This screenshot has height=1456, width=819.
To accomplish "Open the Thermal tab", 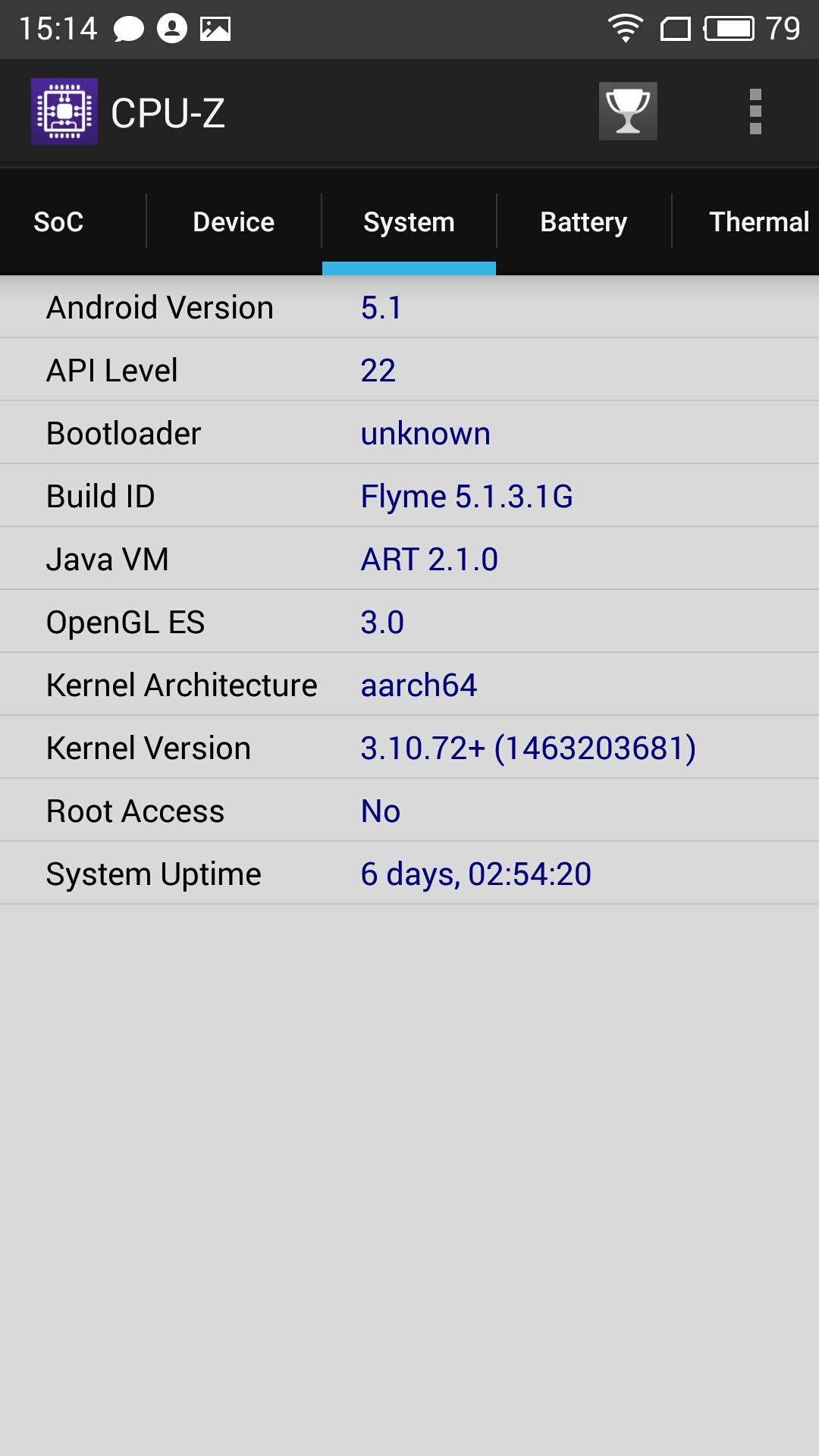I will point(758,222).
